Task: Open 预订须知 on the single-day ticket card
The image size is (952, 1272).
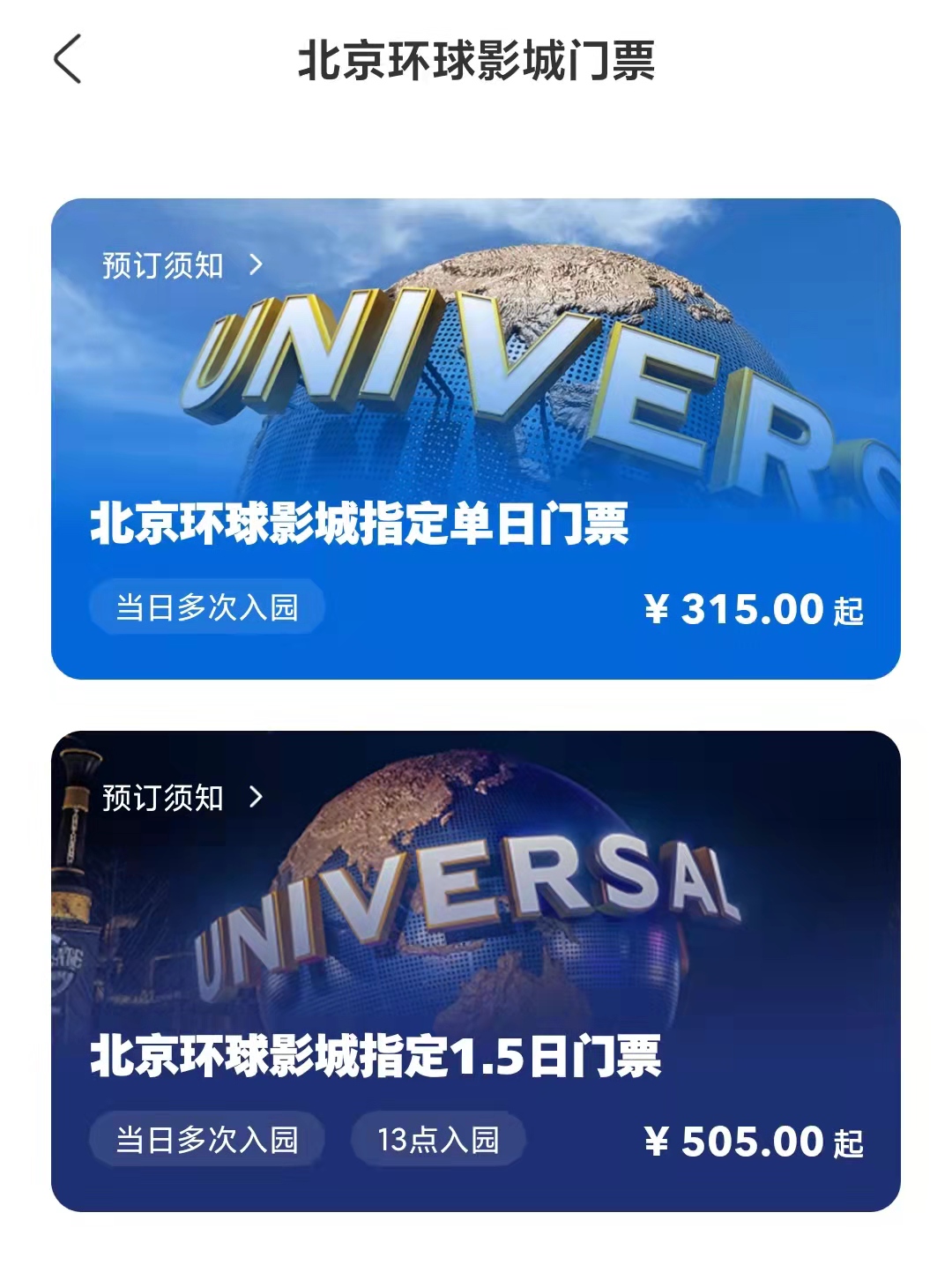Action: pos(182,264)
